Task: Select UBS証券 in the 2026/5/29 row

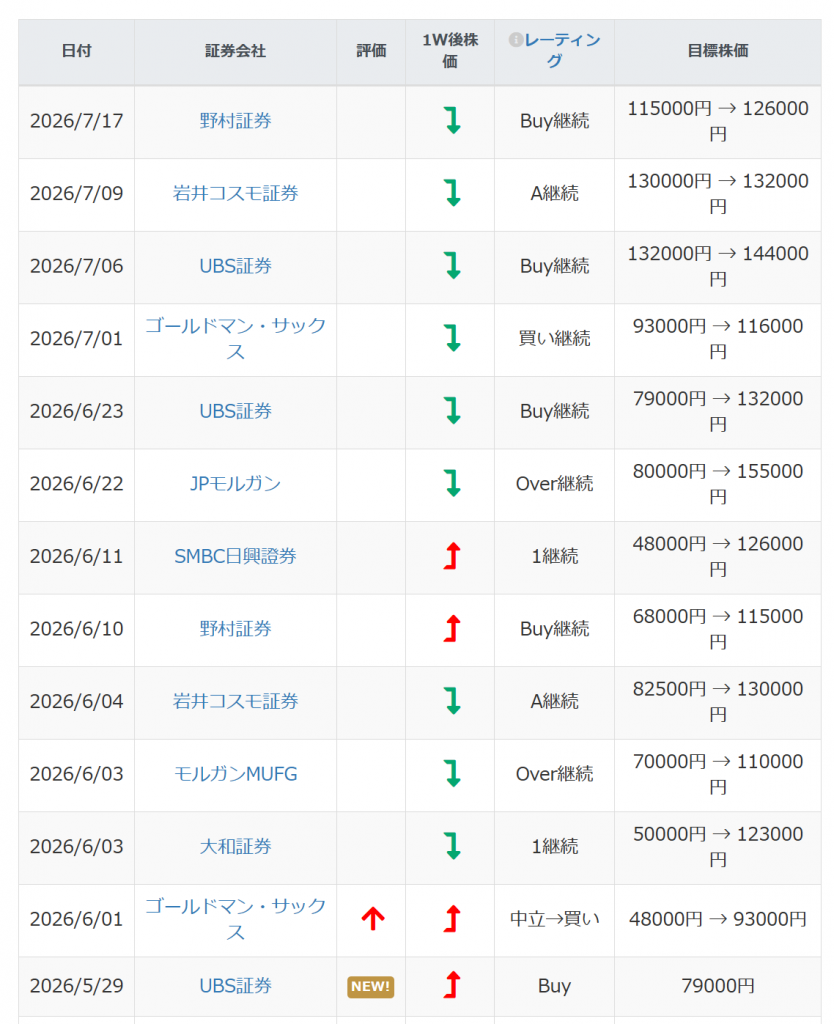Action: click(235, 985)
